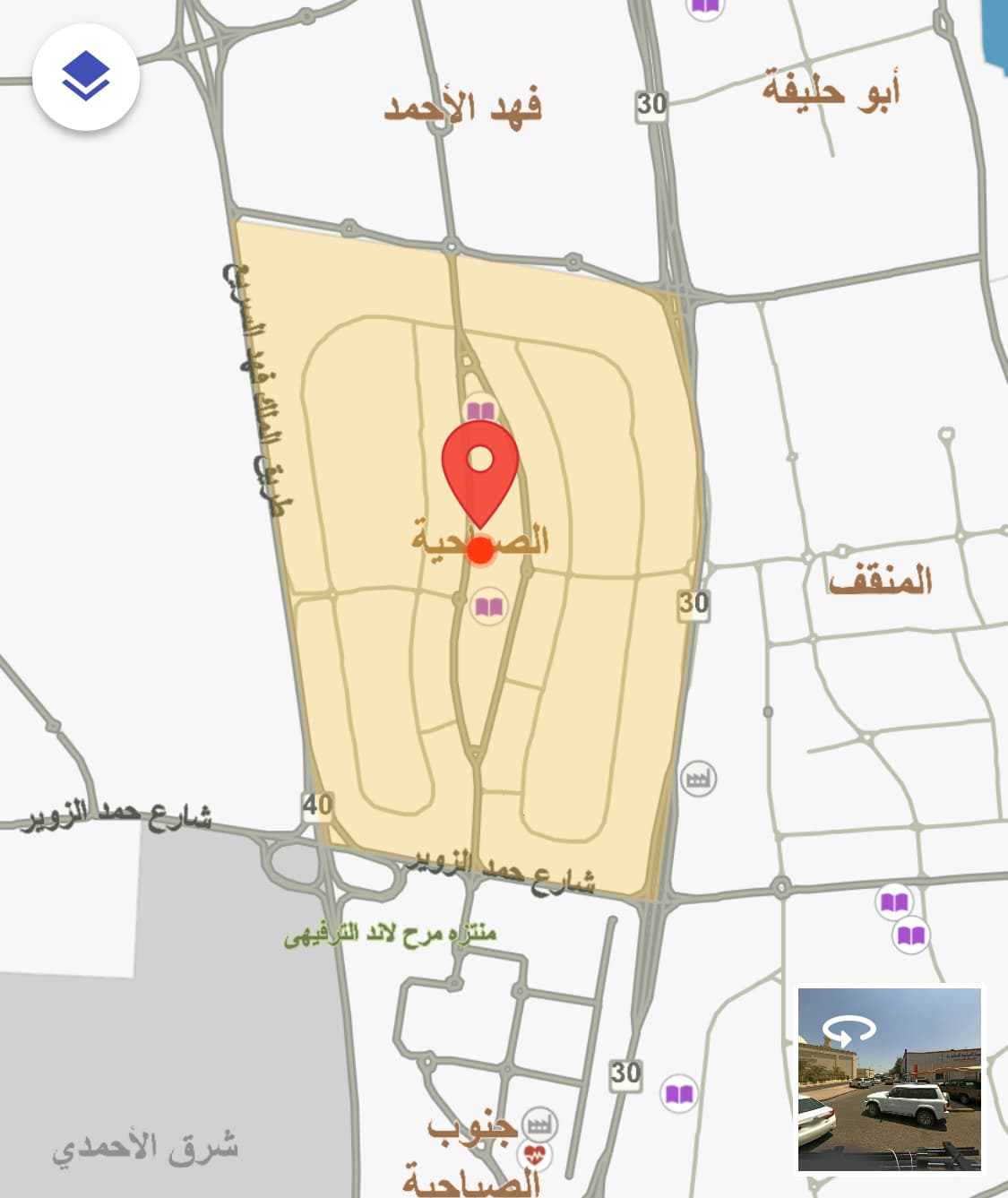This screenshot has height=1198, width=1008.
Task: Tap the heart health marker near جنوب الصباحية
Action: (535, 1154)
